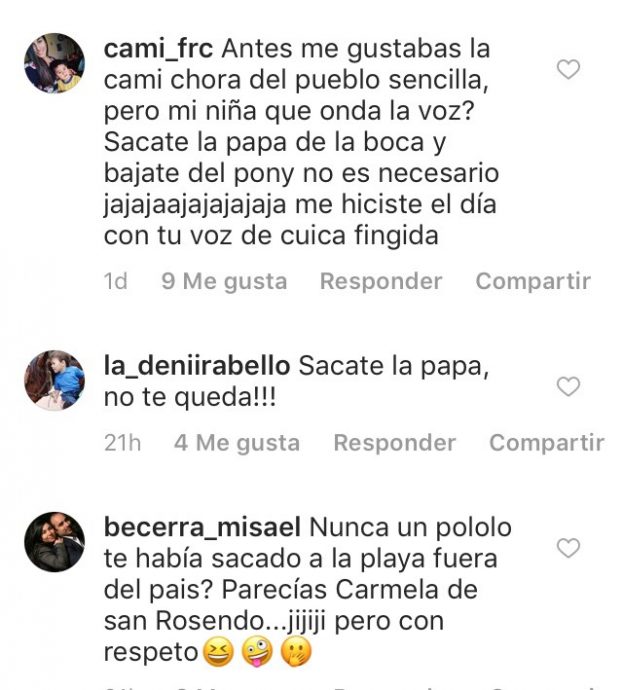The height and width of the screenshot is (690, 623).
Task: Open becerra_misael's profile photo
Action: 54,541
